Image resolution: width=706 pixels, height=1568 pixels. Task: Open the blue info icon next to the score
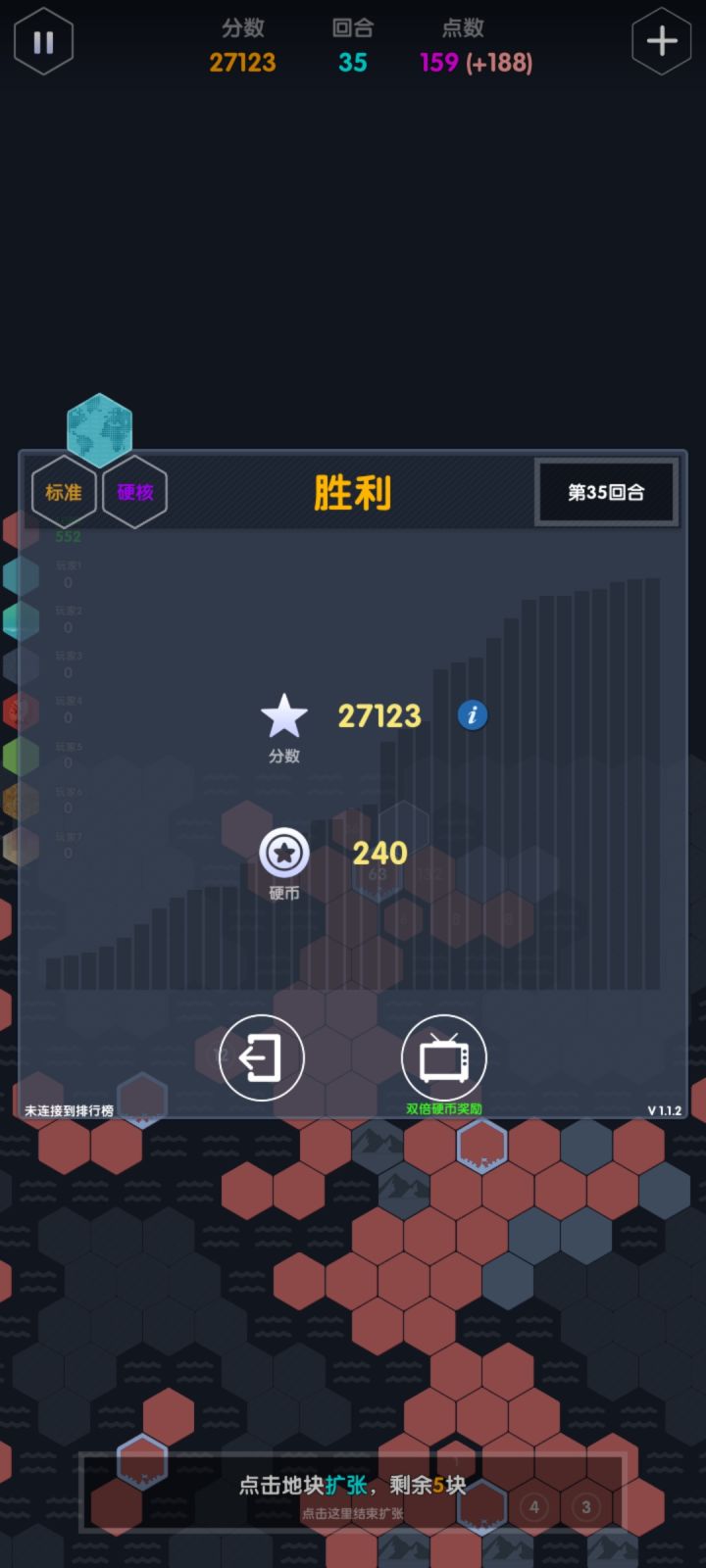pos(472,715)
